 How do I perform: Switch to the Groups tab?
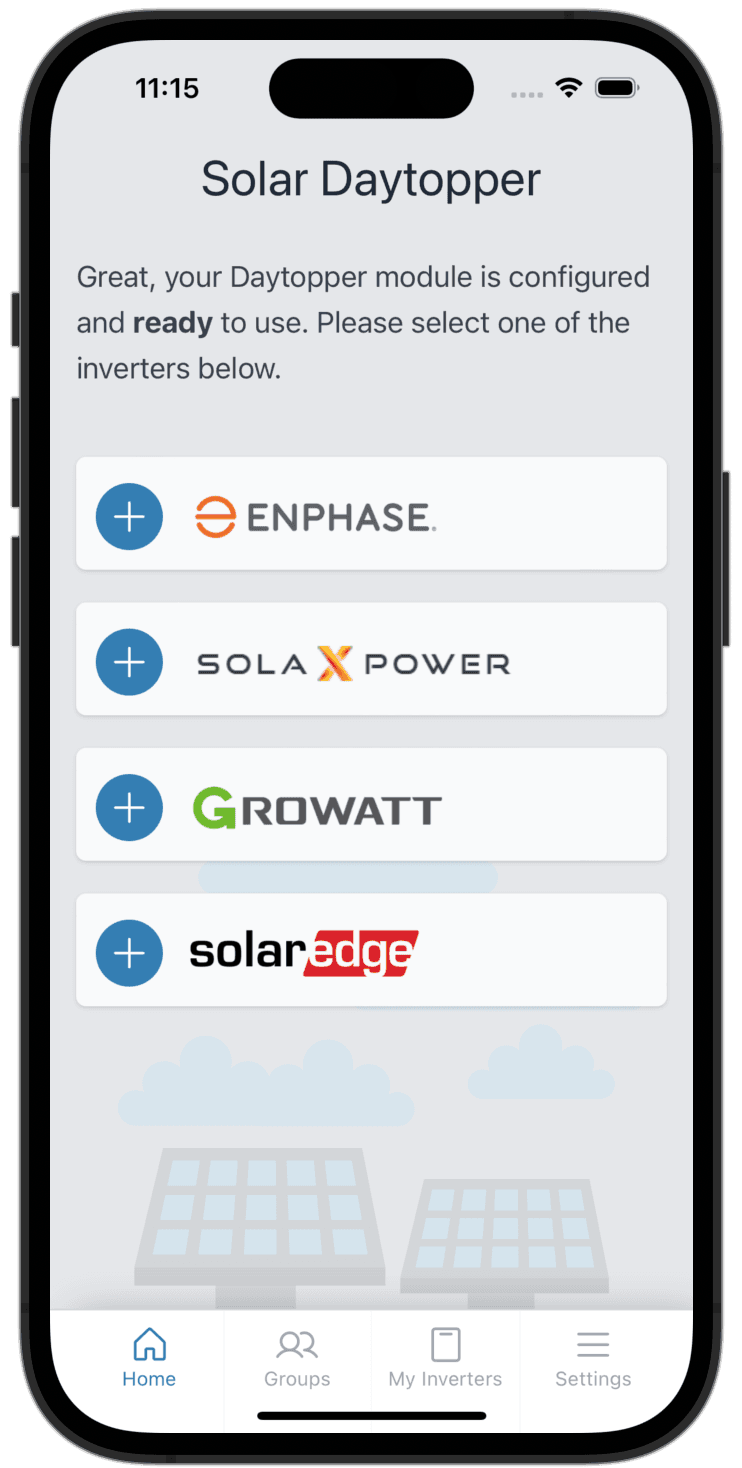coord(297,1358)
